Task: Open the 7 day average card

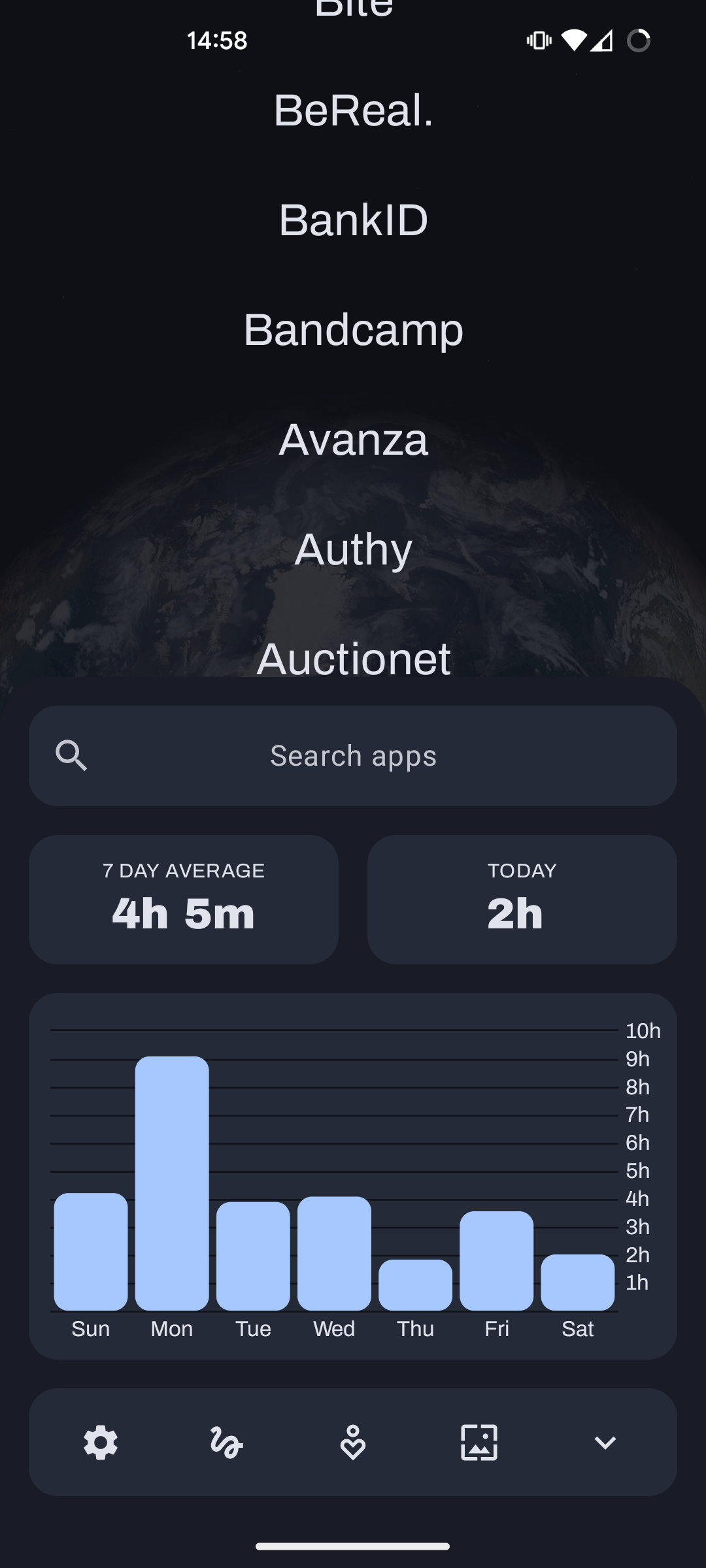Action: 184,899
